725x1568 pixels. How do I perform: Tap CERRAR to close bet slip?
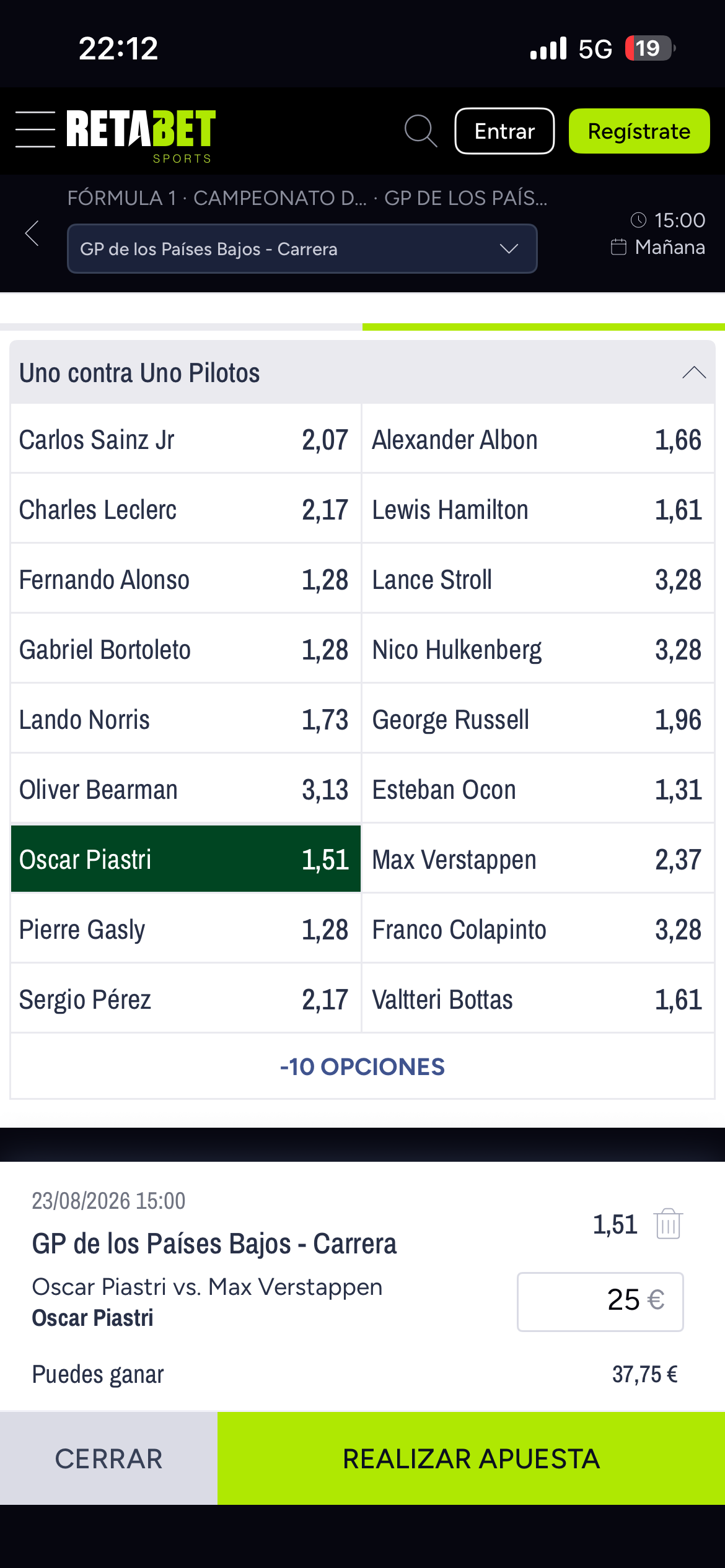108,1458
